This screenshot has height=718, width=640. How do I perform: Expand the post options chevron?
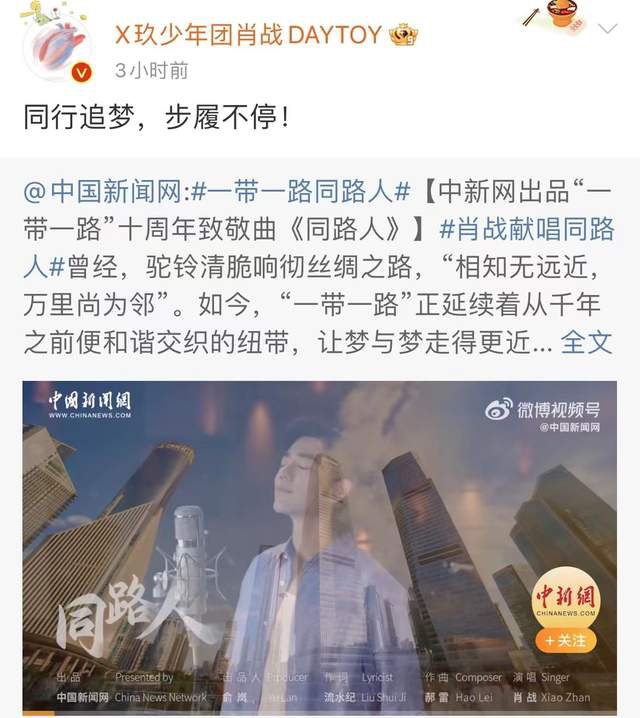pyautogui.click(x=607, y=30)
